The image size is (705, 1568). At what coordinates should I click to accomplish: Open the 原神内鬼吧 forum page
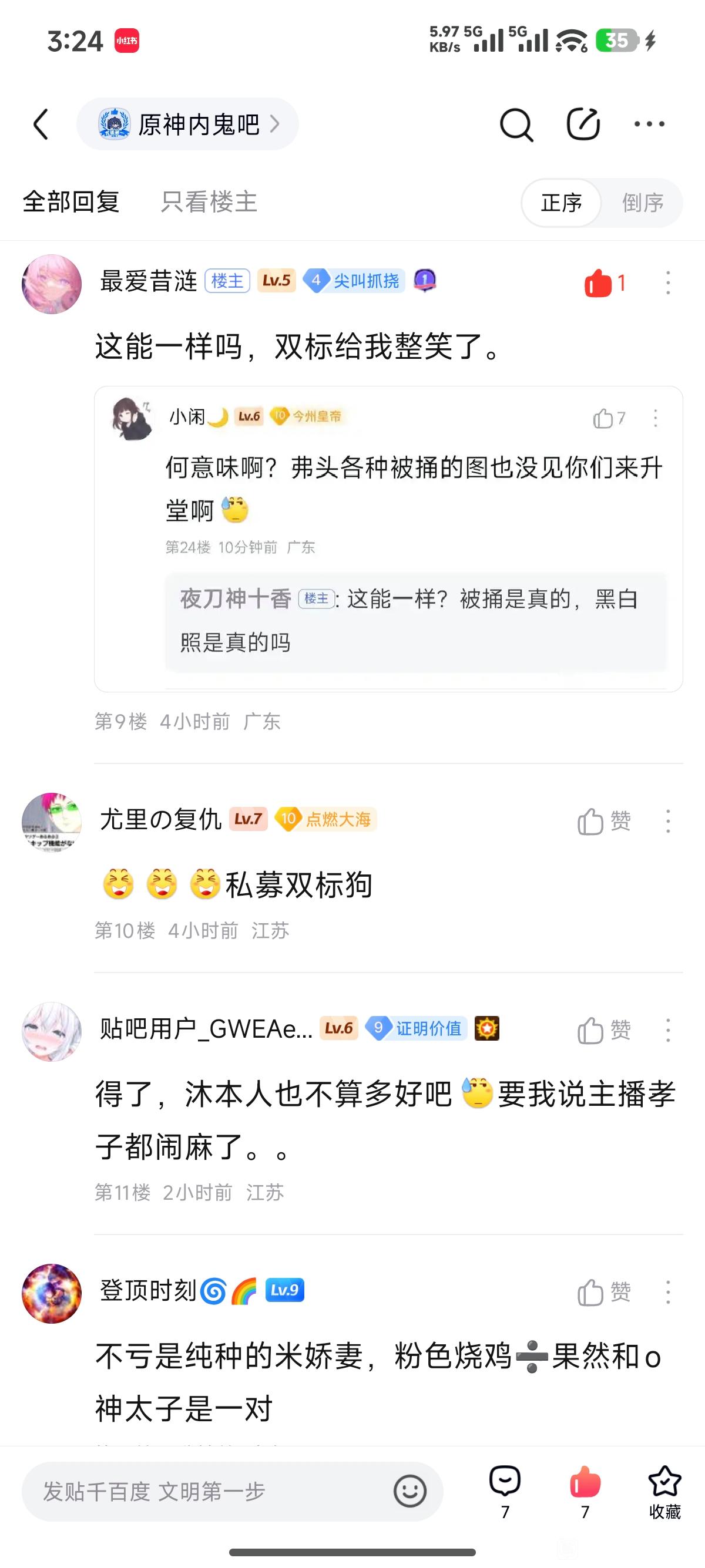tap(187, 125)
